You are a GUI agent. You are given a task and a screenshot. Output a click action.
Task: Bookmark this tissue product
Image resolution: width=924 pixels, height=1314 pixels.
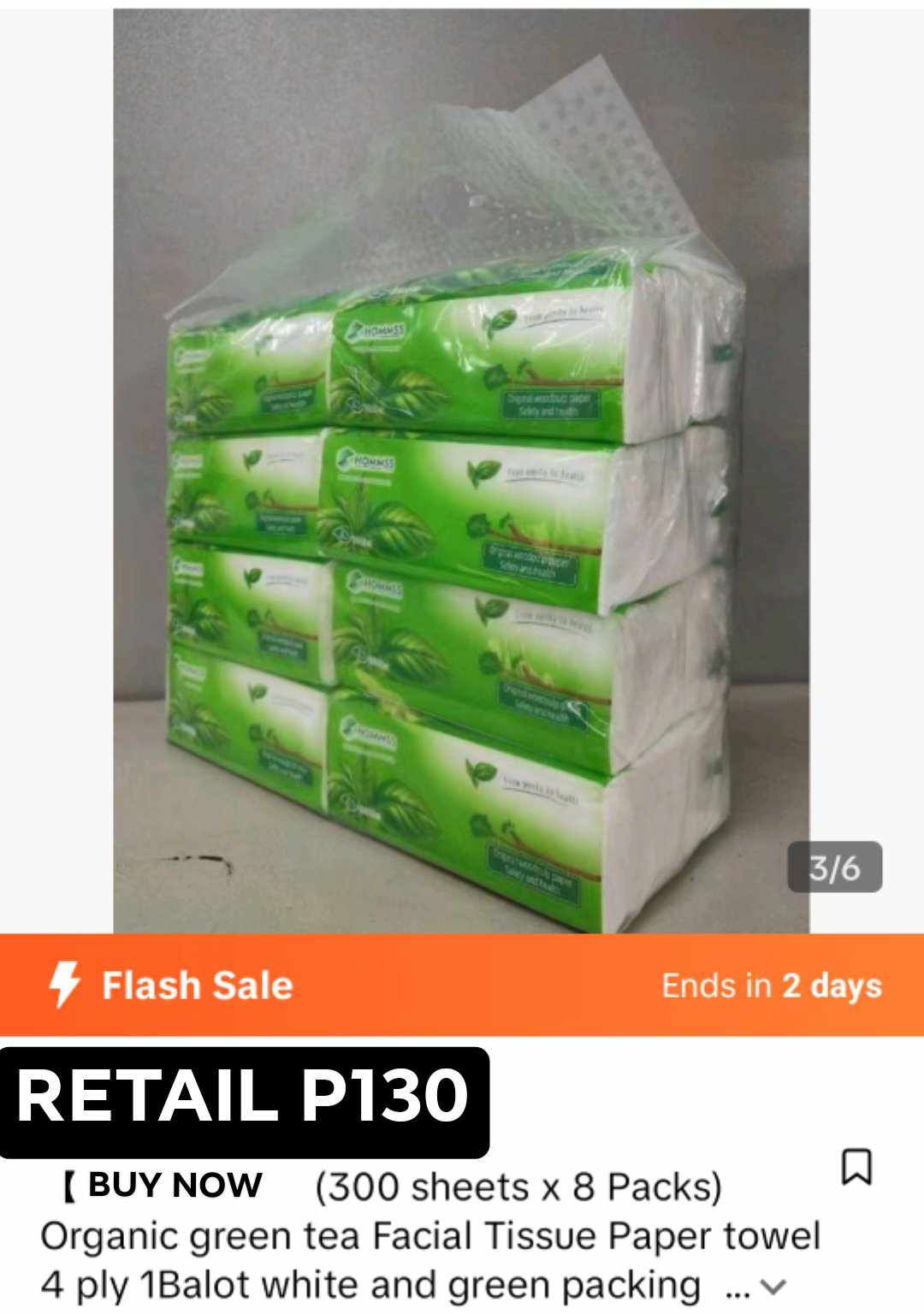[856, 1167]
